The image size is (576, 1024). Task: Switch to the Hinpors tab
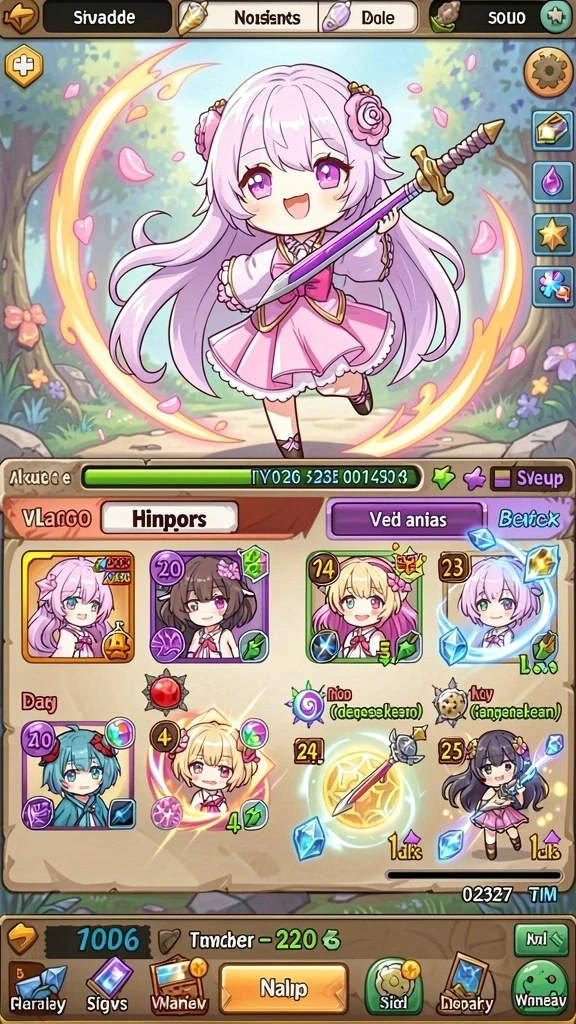(169, 519)
